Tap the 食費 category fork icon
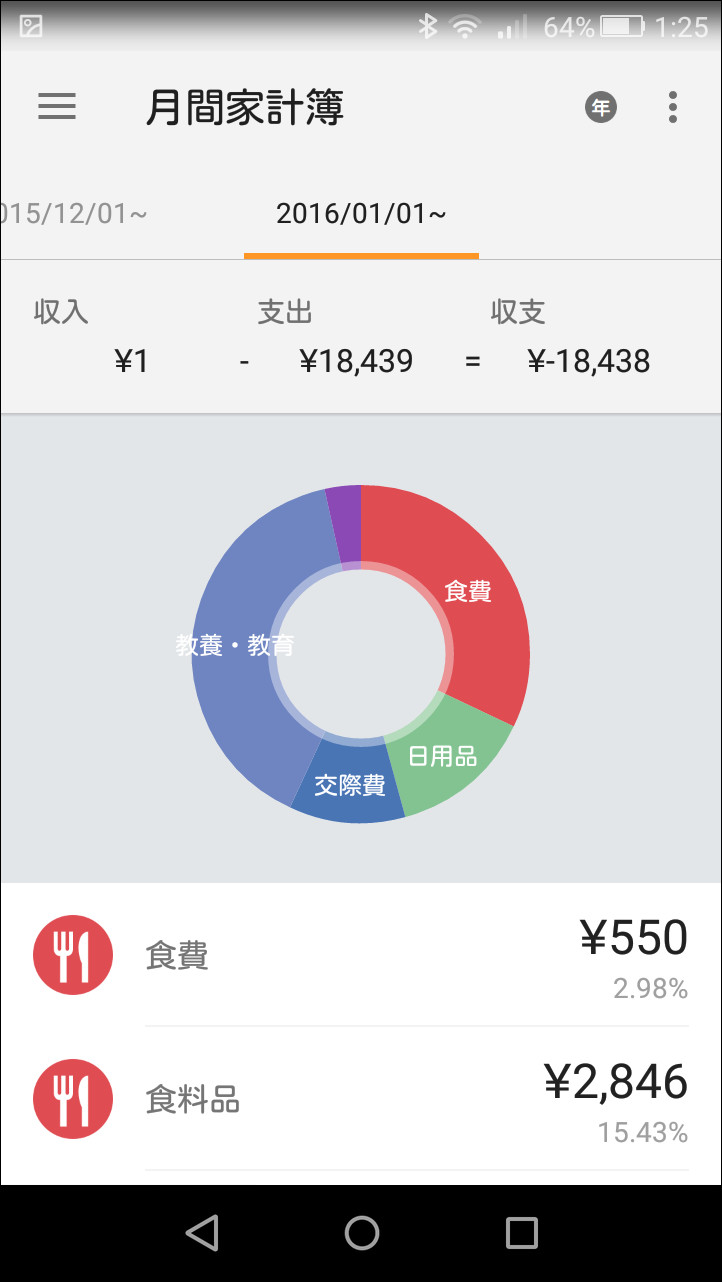This screenshot has height=1282, width=722. coord(72,954)
